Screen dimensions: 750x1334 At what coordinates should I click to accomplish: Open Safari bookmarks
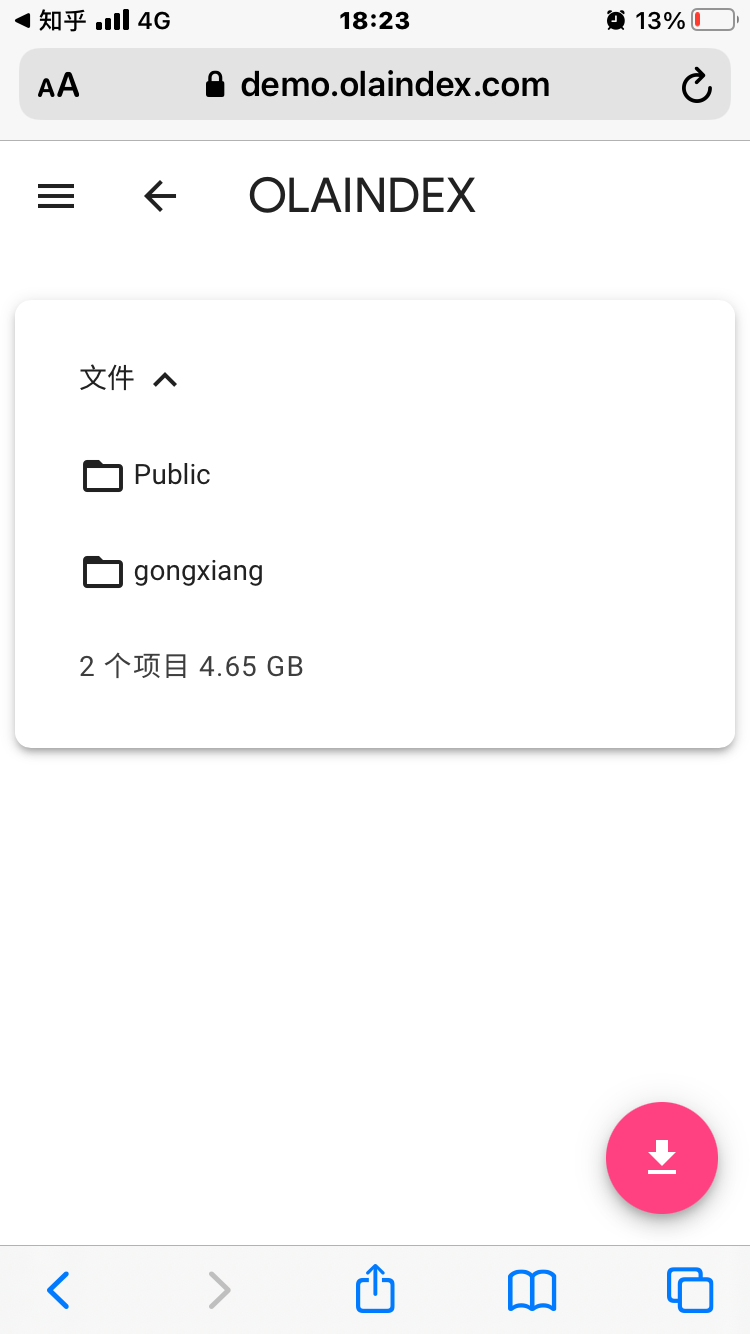click(532, 1290)
